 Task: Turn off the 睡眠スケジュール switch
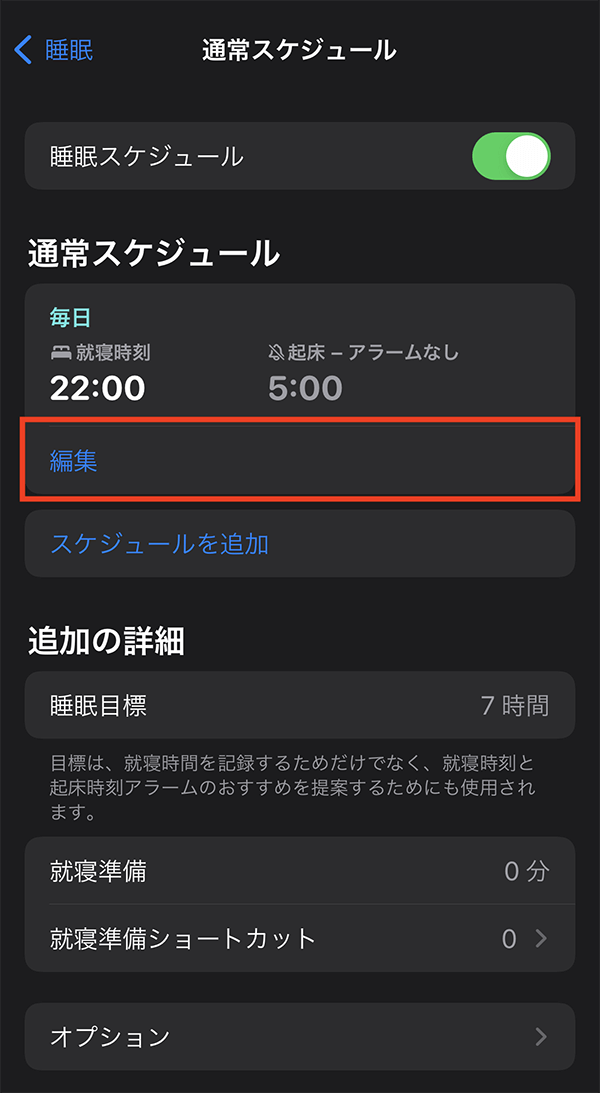pos(511,156)
